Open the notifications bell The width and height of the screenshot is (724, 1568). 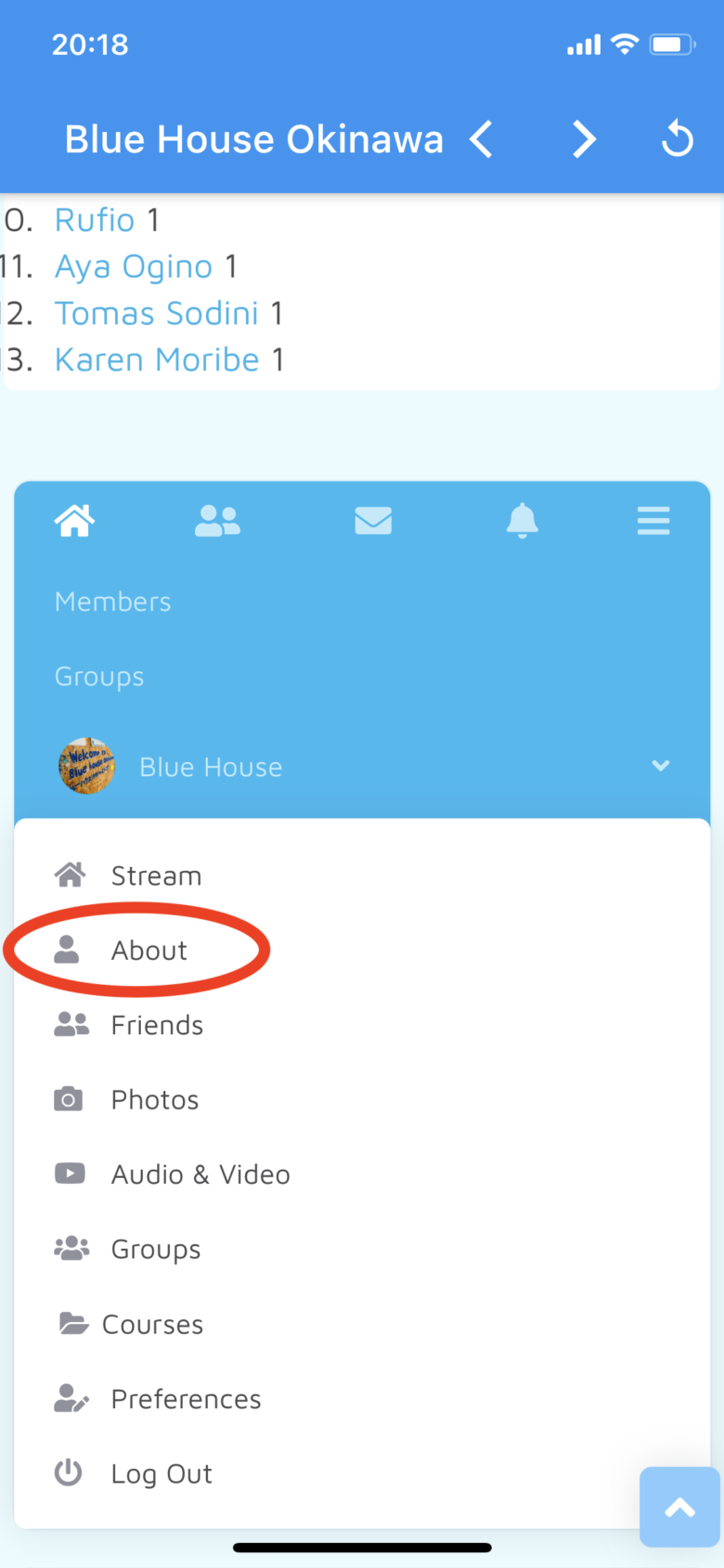pos(522,521)
